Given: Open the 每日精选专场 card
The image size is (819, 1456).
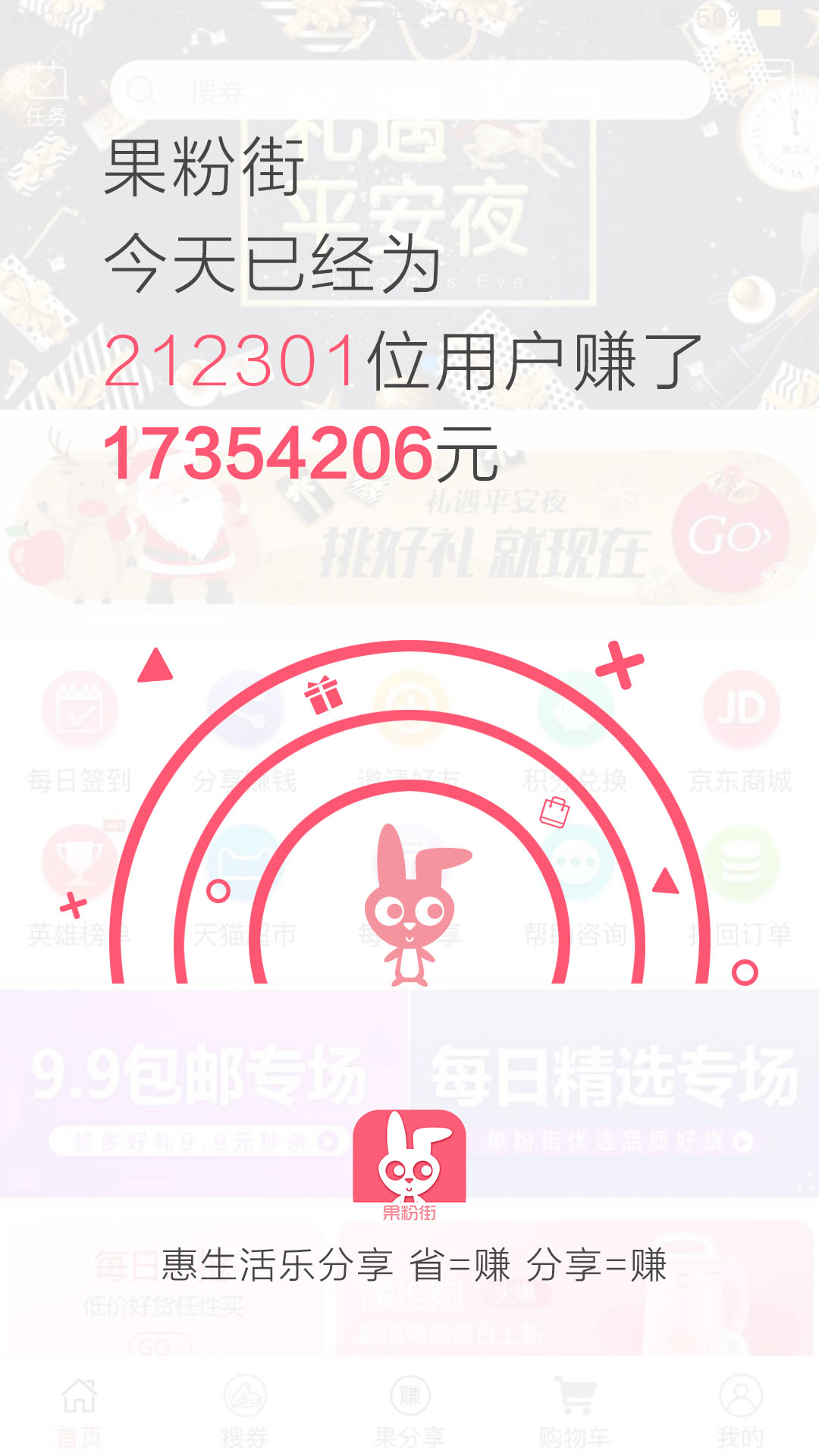Looking at the screenshot, I should [614, 1094].
